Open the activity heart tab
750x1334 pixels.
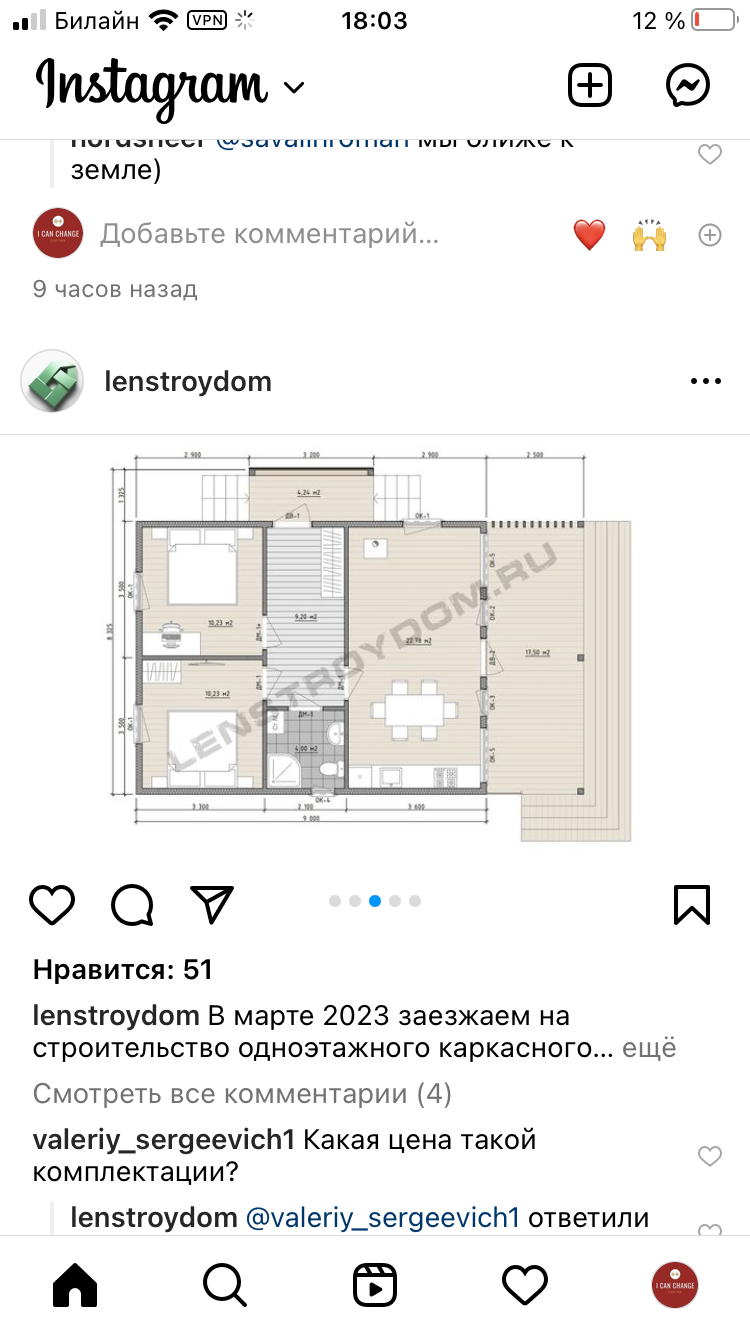tap(525, 1285)
